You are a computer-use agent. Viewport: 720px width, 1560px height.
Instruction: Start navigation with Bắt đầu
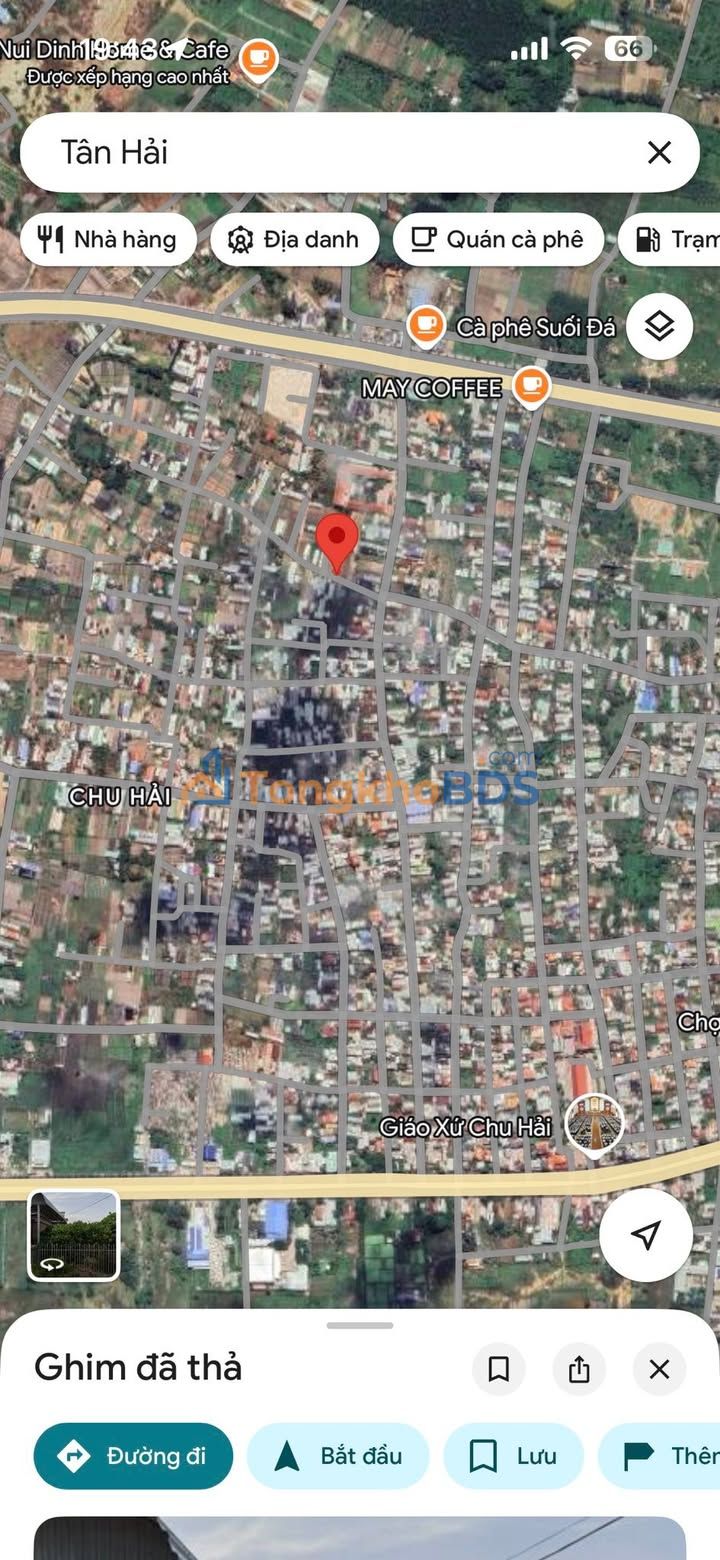point(338,1456)
